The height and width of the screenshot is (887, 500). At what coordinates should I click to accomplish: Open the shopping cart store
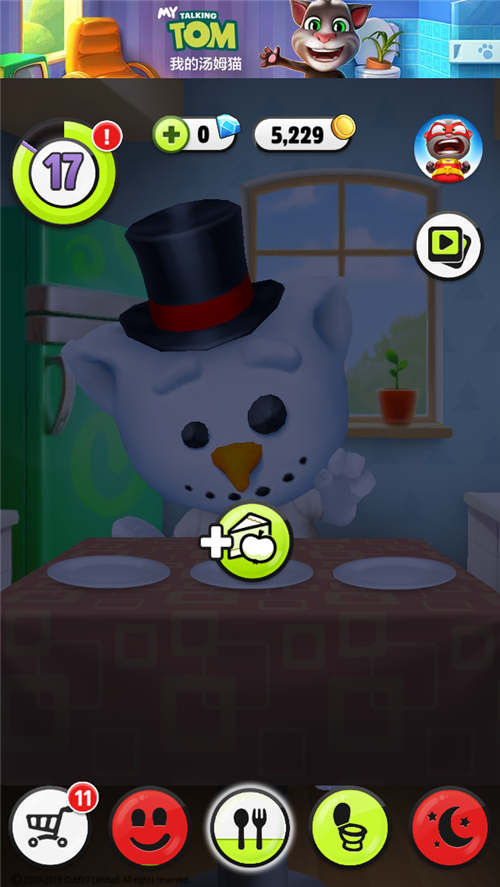(x=50, y=825)
